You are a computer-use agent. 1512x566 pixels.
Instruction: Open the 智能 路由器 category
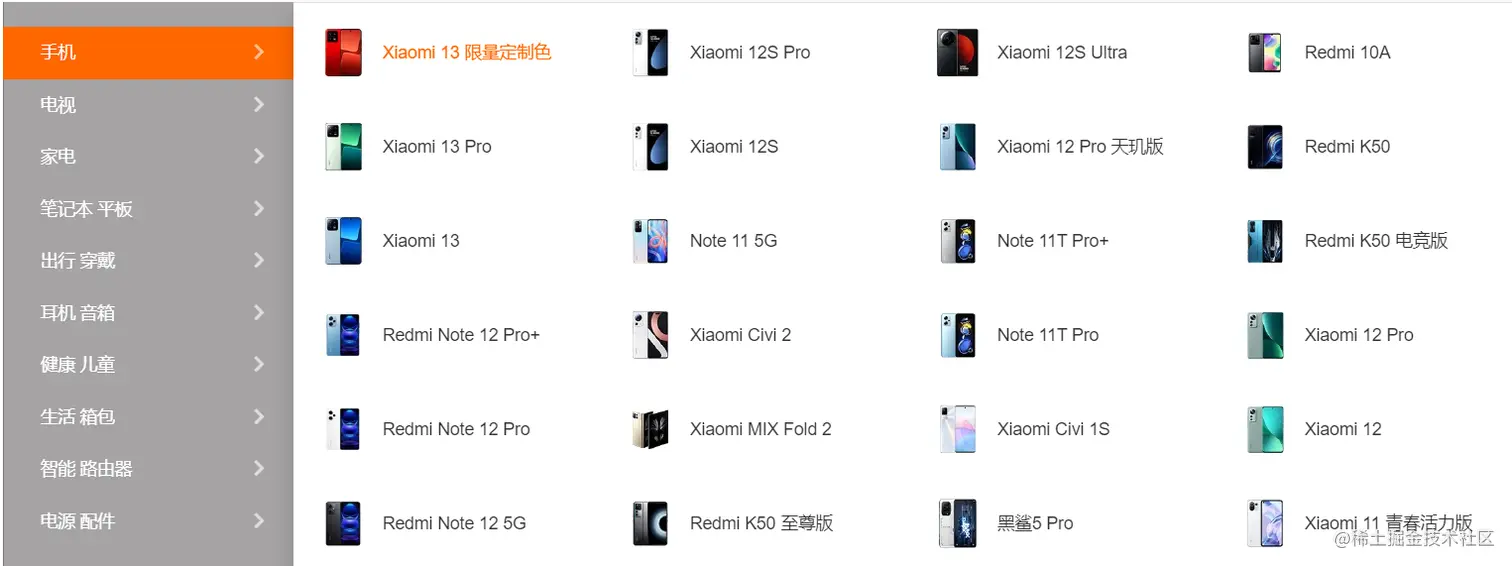coord(86,468)
